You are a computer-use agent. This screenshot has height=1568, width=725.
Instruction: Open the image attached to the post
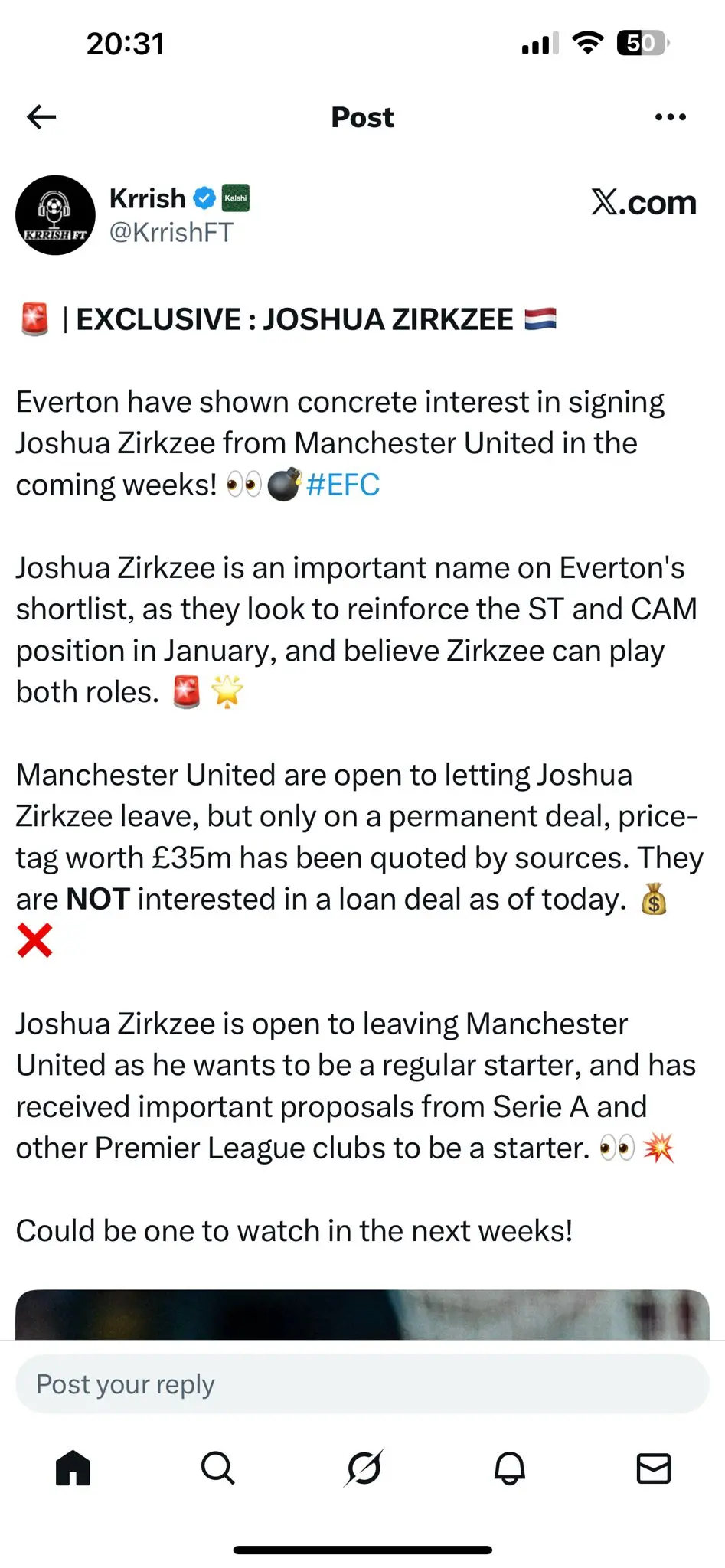pyautogui.click(x=362, y=1315)
